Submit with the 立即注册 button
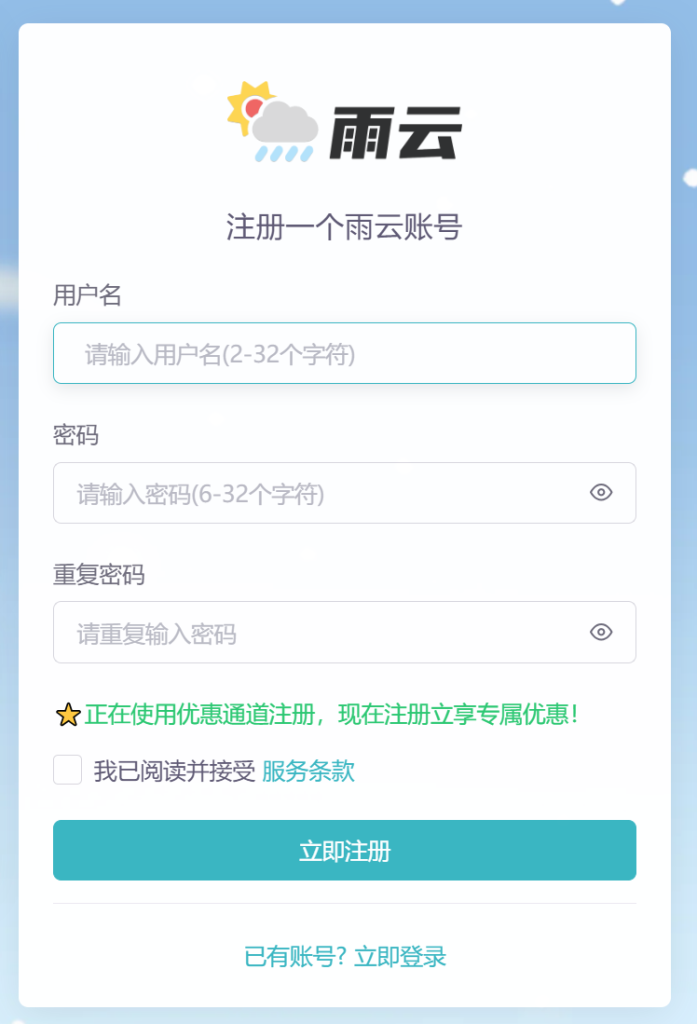Viewport: 697px width, 1024px height. [344, 851]
